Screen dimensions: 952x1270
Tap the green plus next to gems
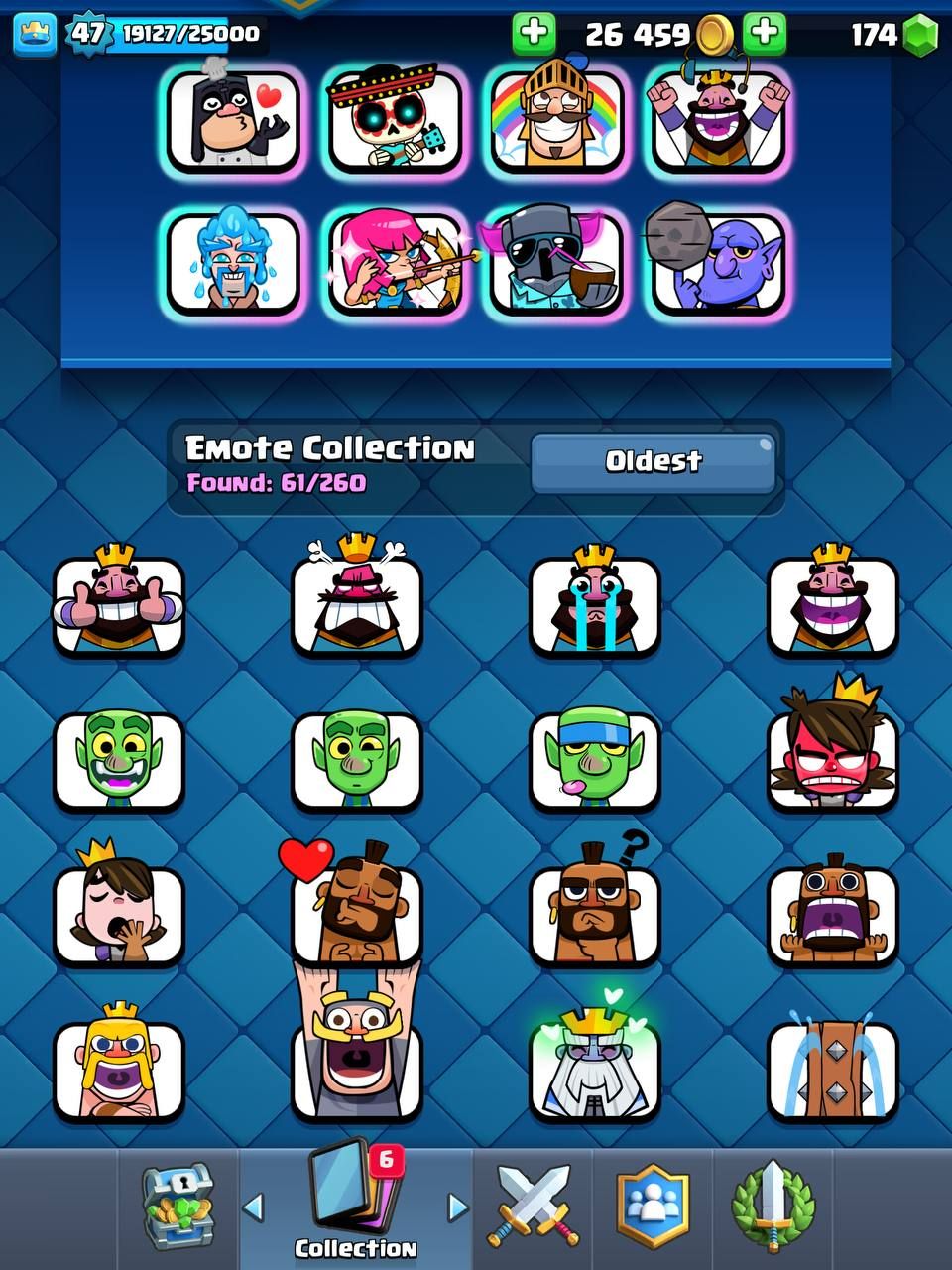pyautogui.click(x=765, y=33)
